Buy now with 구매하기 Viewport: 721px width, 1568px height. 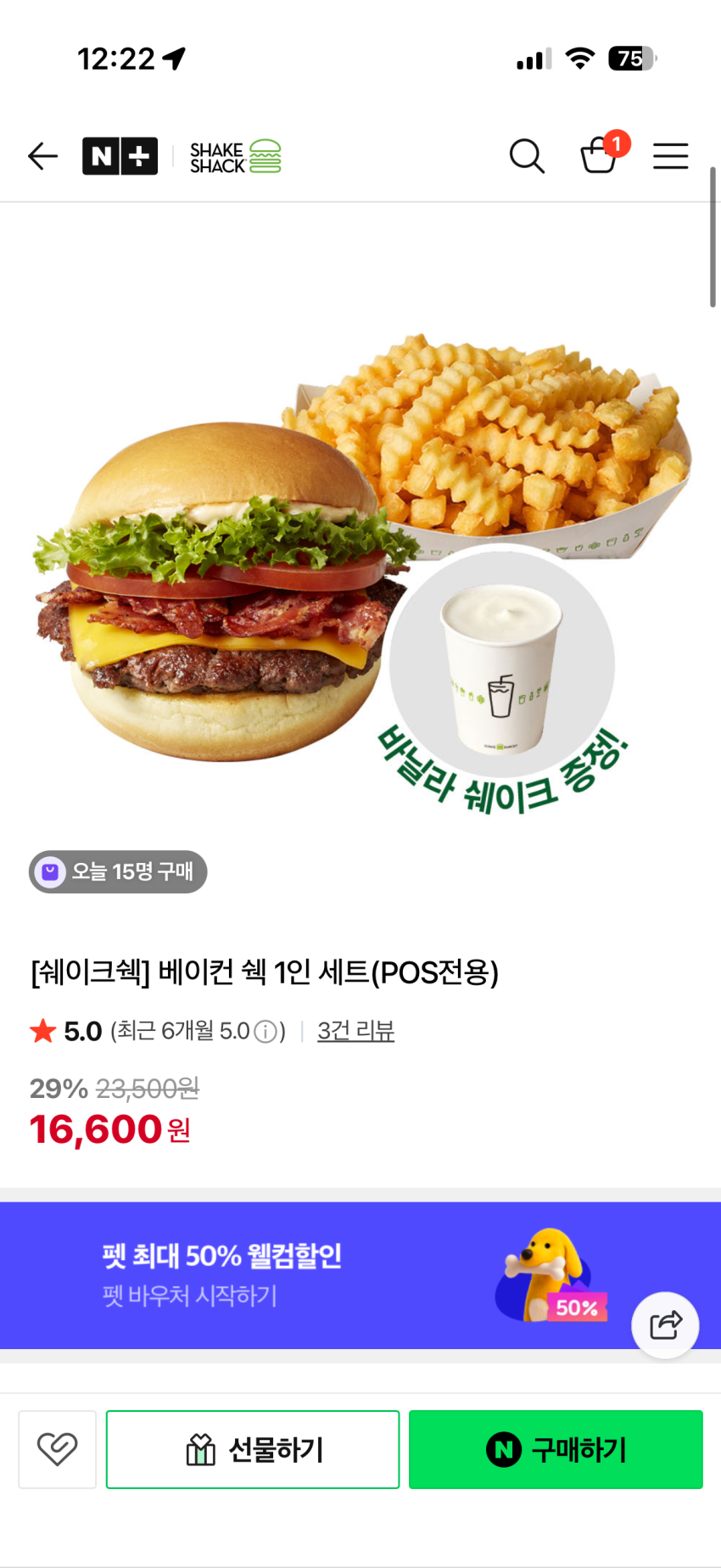[x=556, y=1449]
